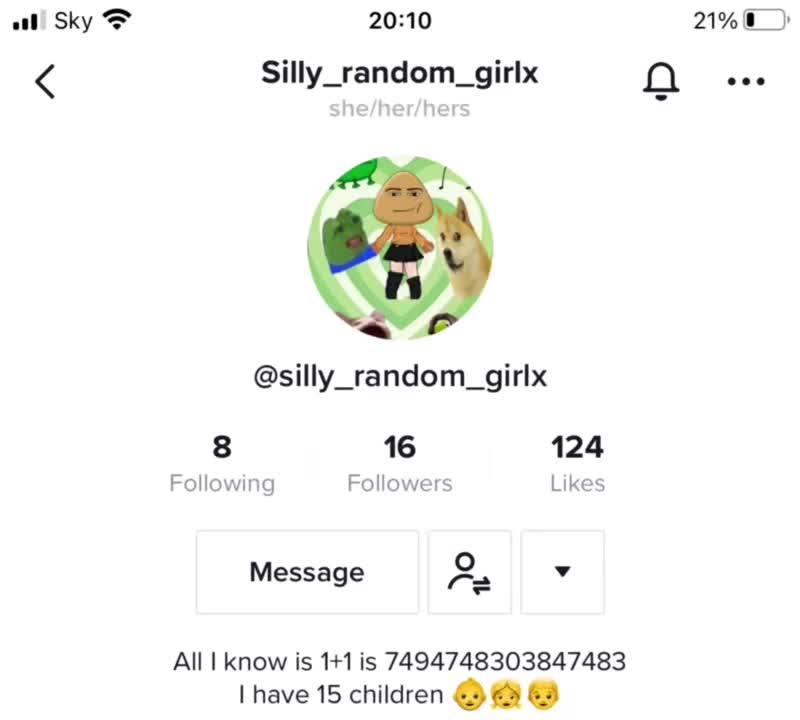
Task: Open the three-dot overflow menu
Action: pyautogui.click(x=746, y=81)
